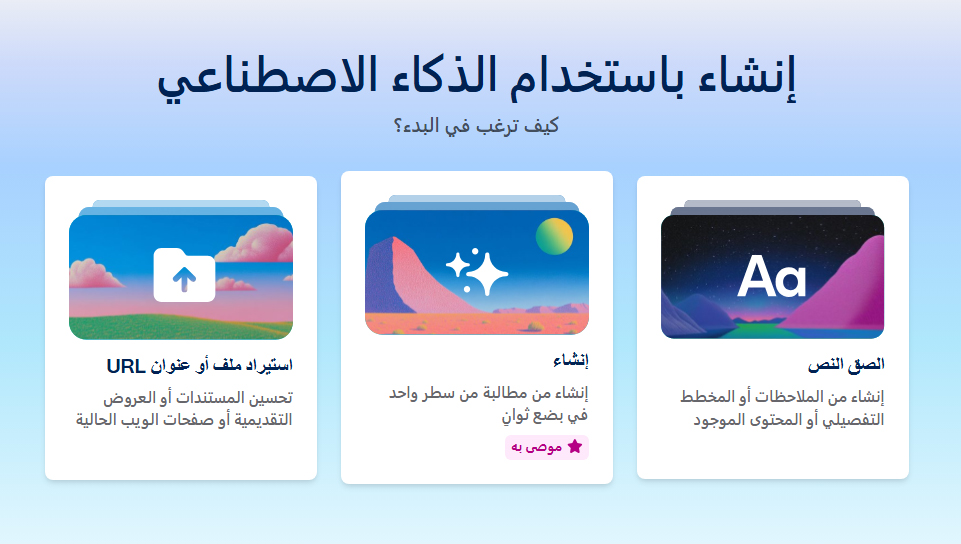The width and height of the screenshot is (961, 544).
Task: Open the استيراد ملف أو عنوان URL card
Action: click(x=181, y=327)
